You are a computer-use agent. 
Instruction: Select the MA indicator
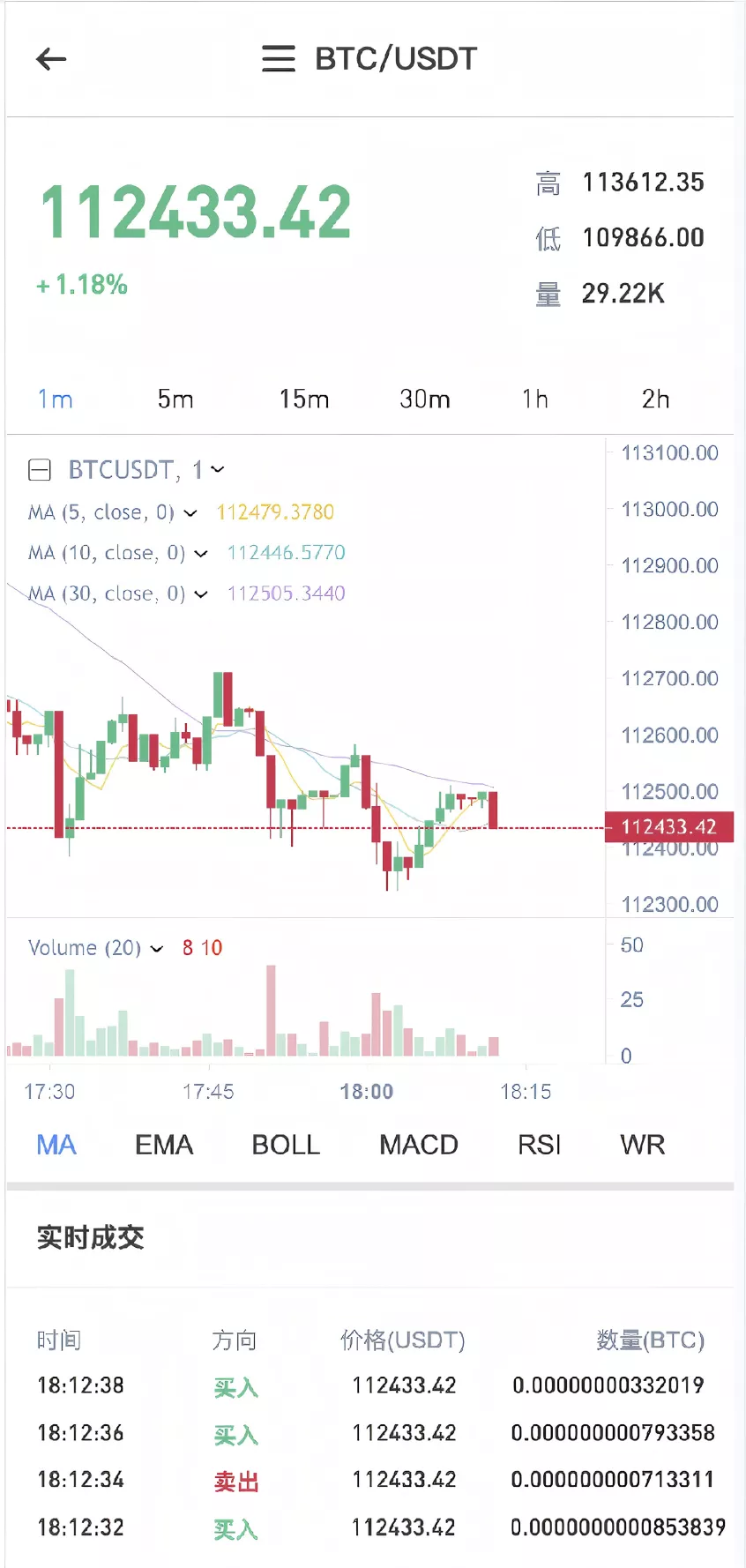point(56,1145)
